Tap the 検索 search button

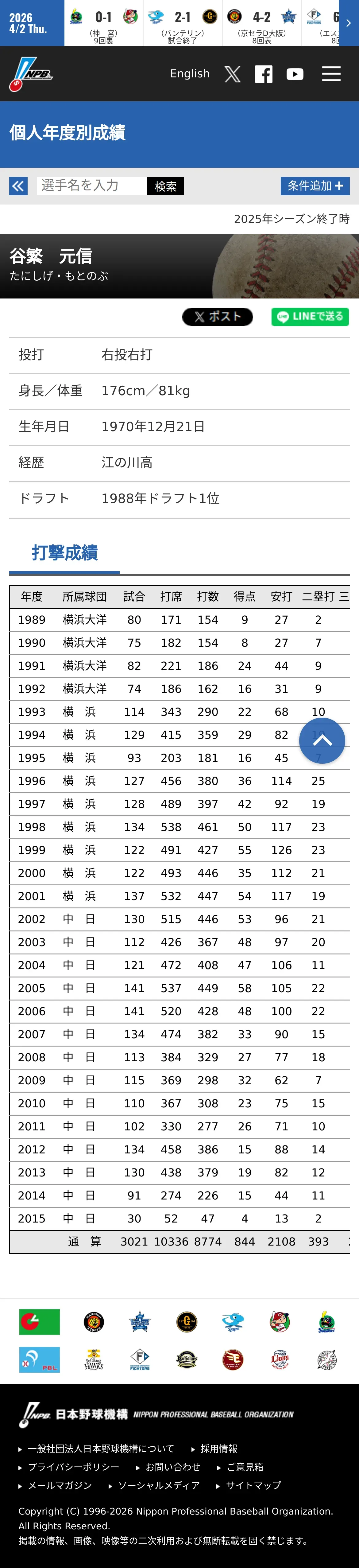(x=165, y=186)
